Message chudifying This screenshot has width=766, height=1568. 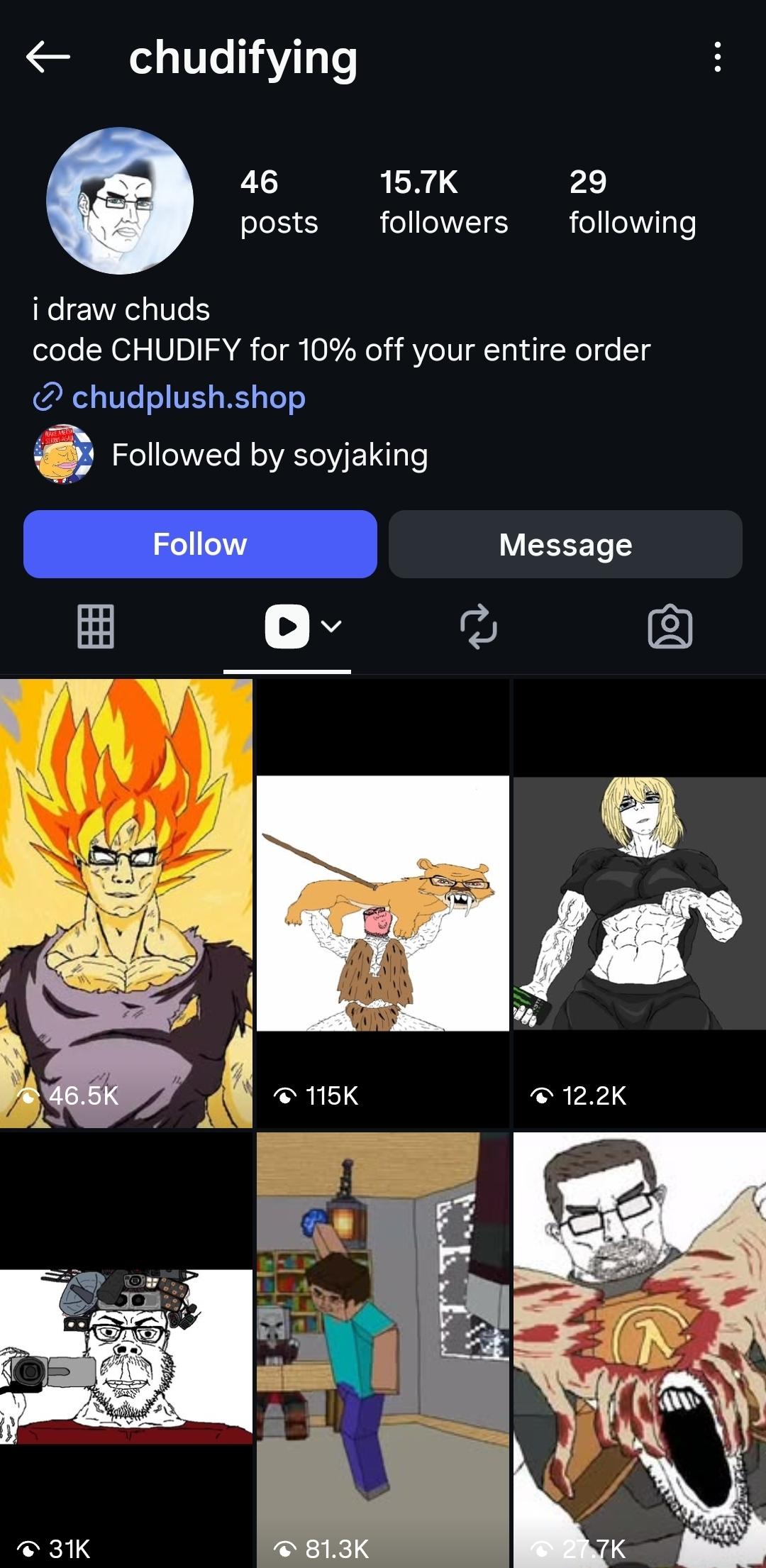565,544
